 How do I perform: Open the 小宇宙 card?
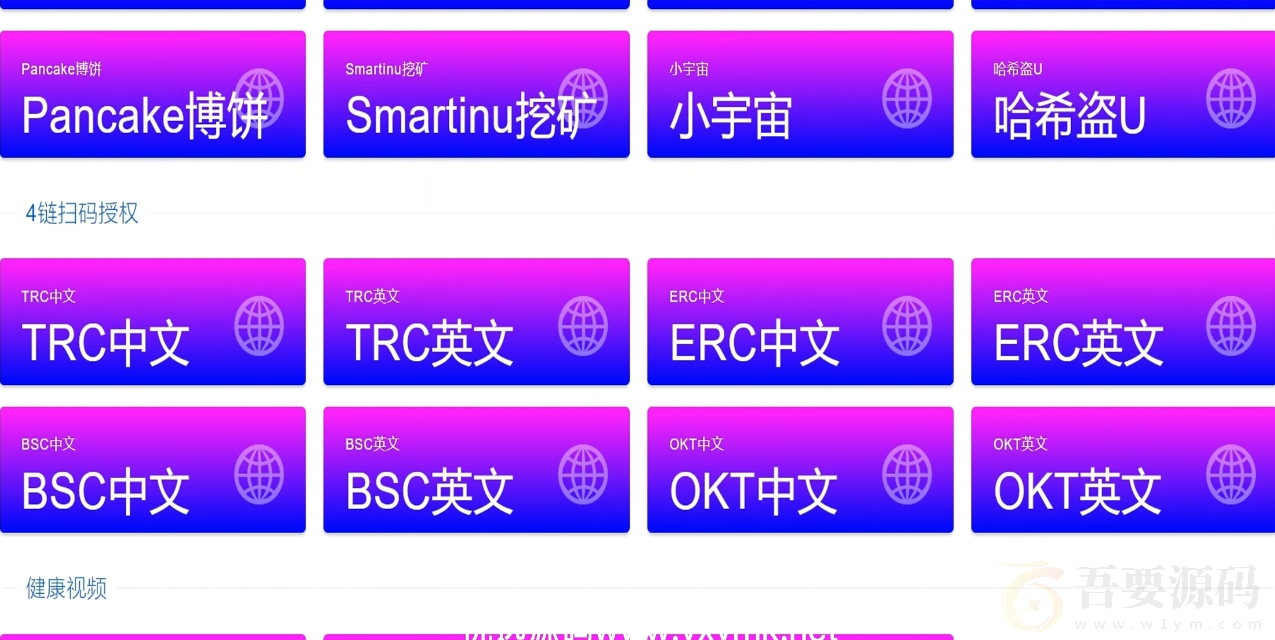800,95
